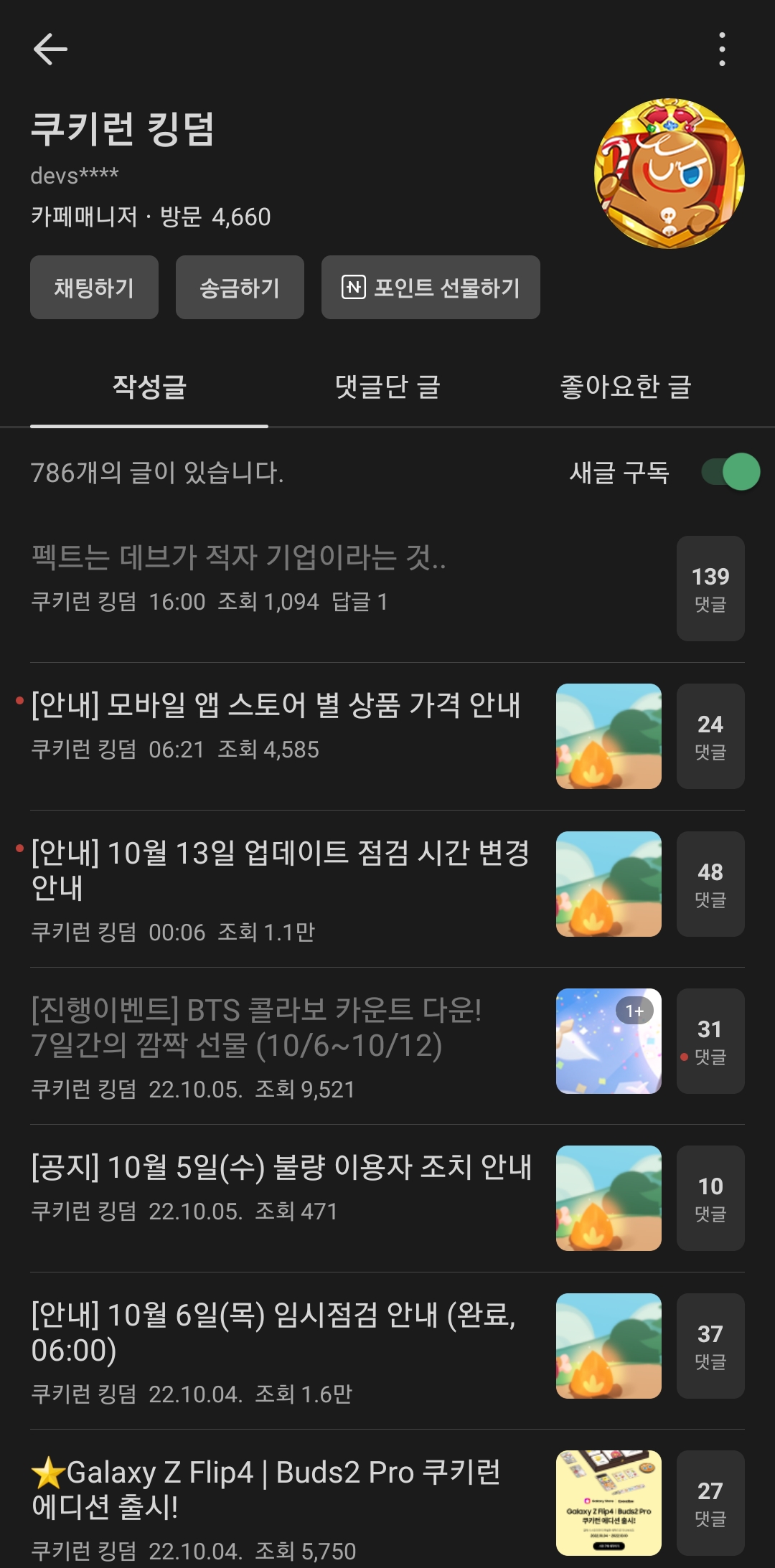View the 139 댓글 comments button

tap(710, 588)
